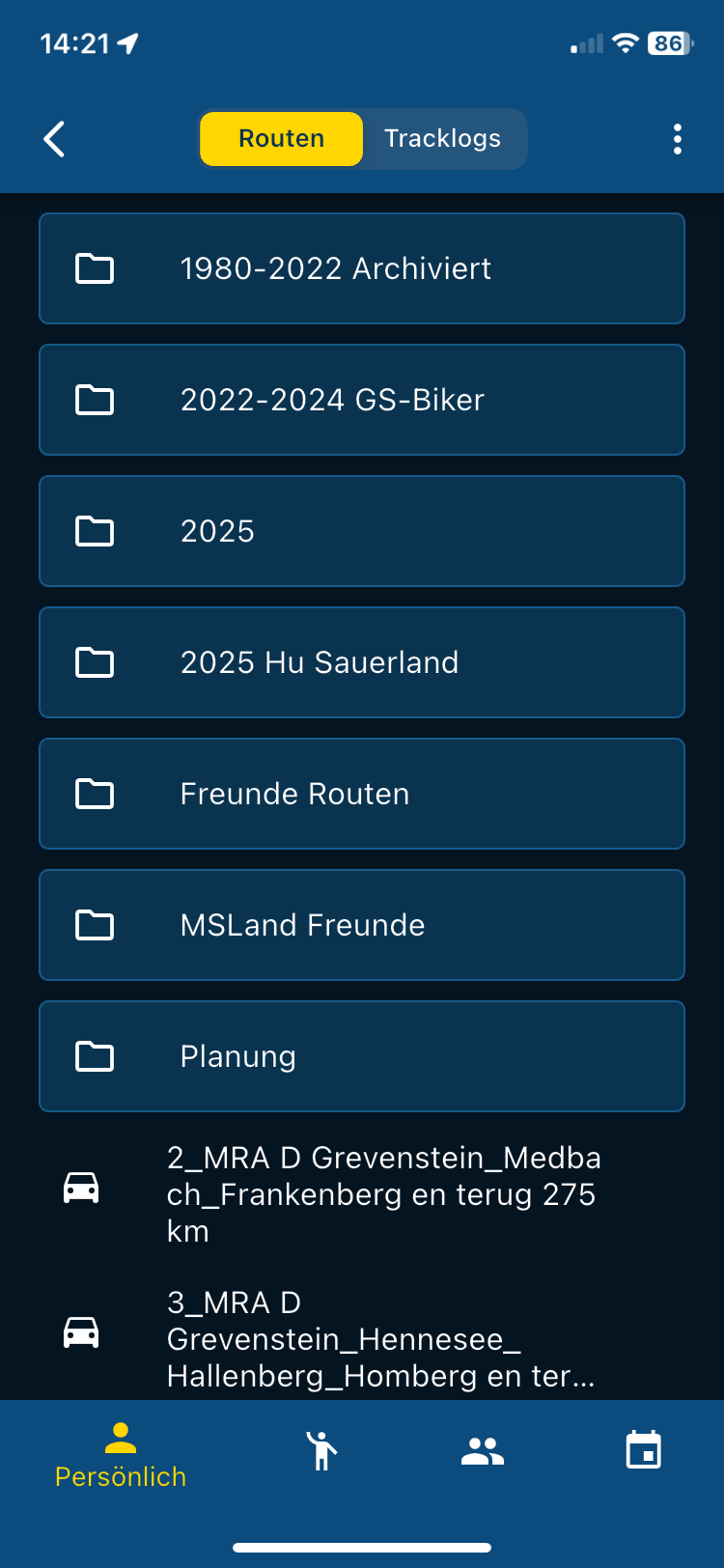Select the Routen segment
The width and height of the screenshot is (724, 1568).
click(281, 139)
